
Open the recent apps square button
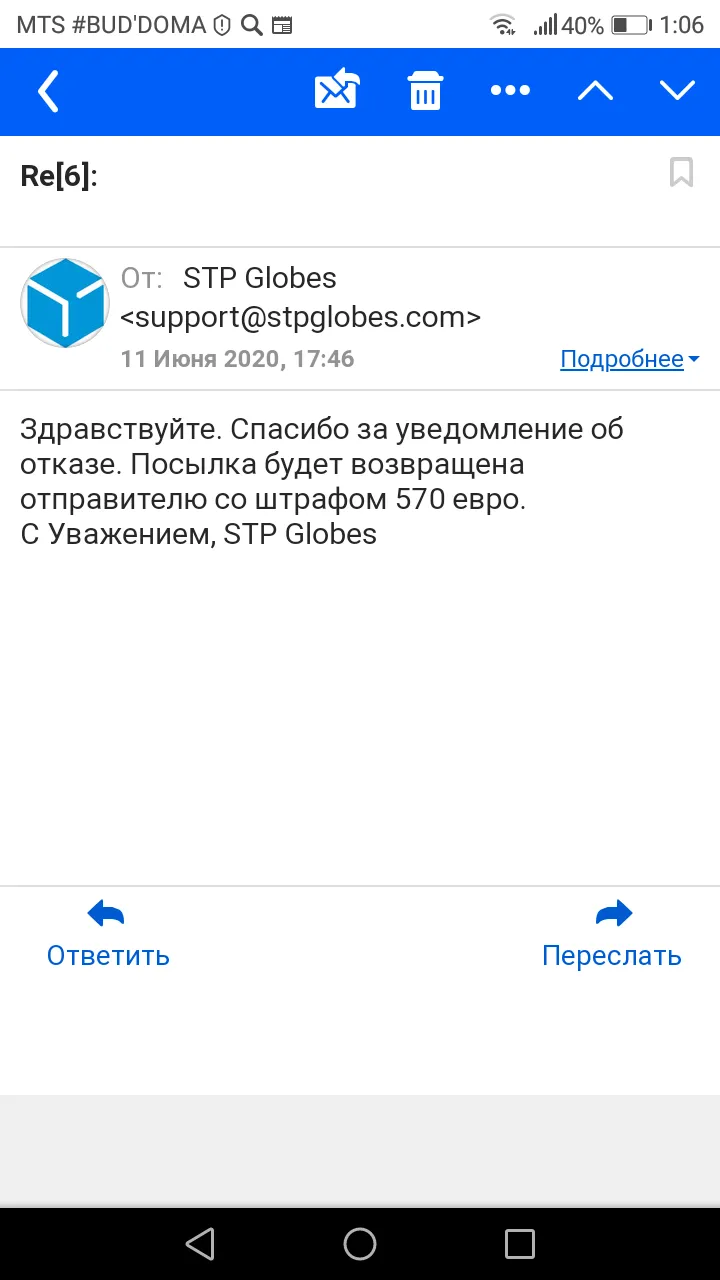(x=520, y=1244)
